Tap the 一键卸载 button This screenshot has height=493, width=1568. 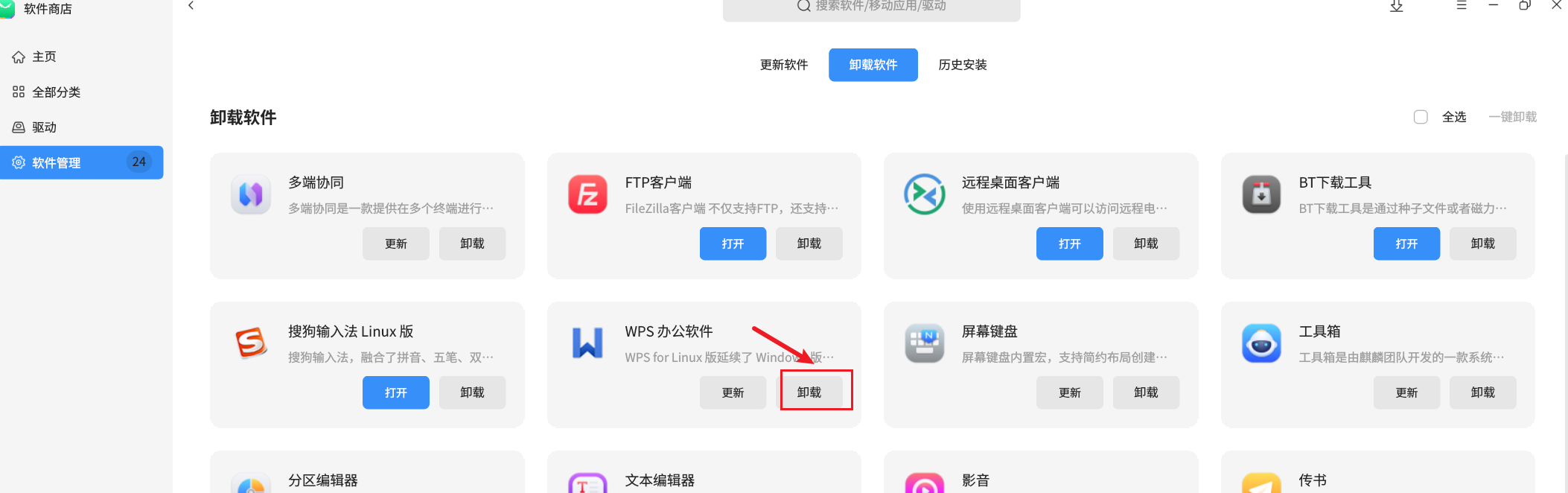point(1512,117)
